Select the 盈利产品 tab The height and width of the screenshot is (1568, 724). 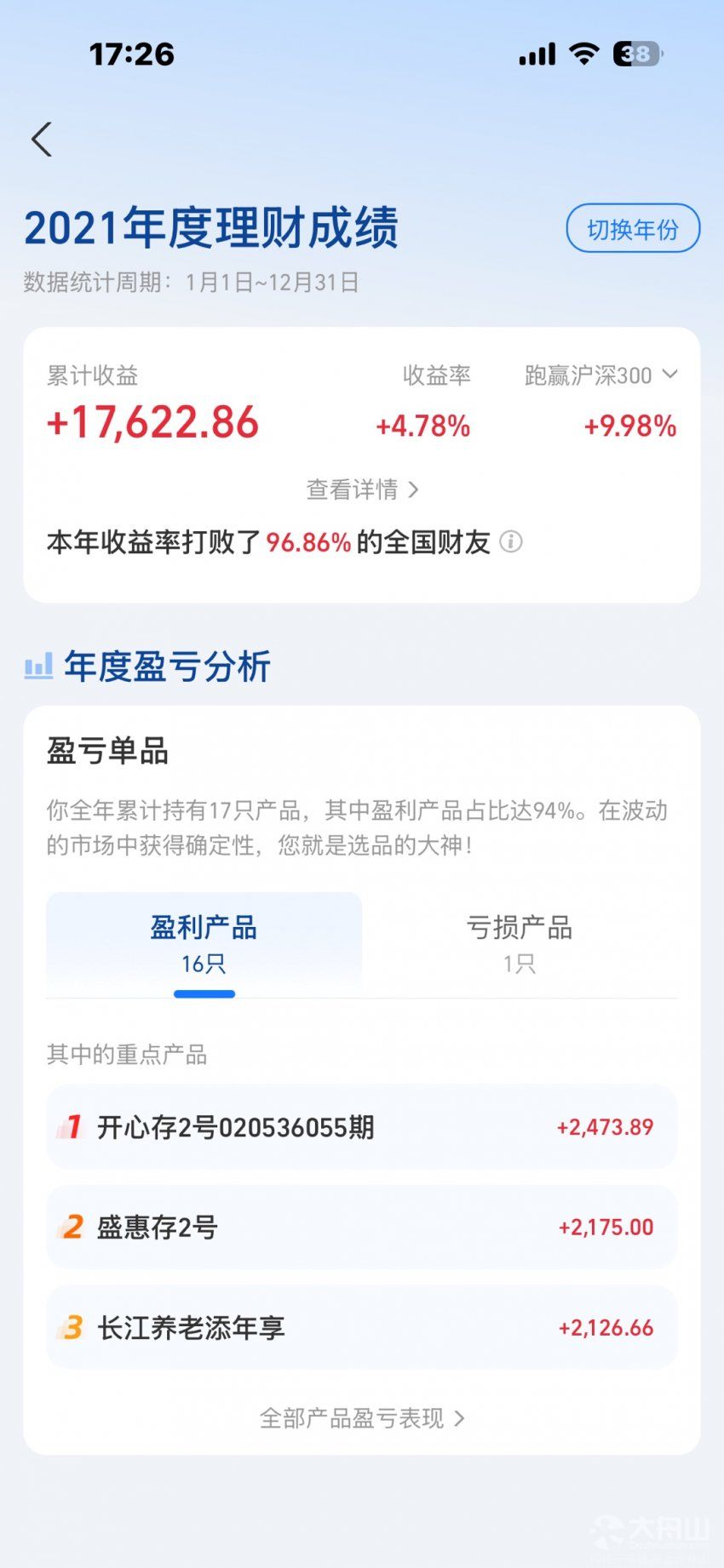click(x=204, y=943)
